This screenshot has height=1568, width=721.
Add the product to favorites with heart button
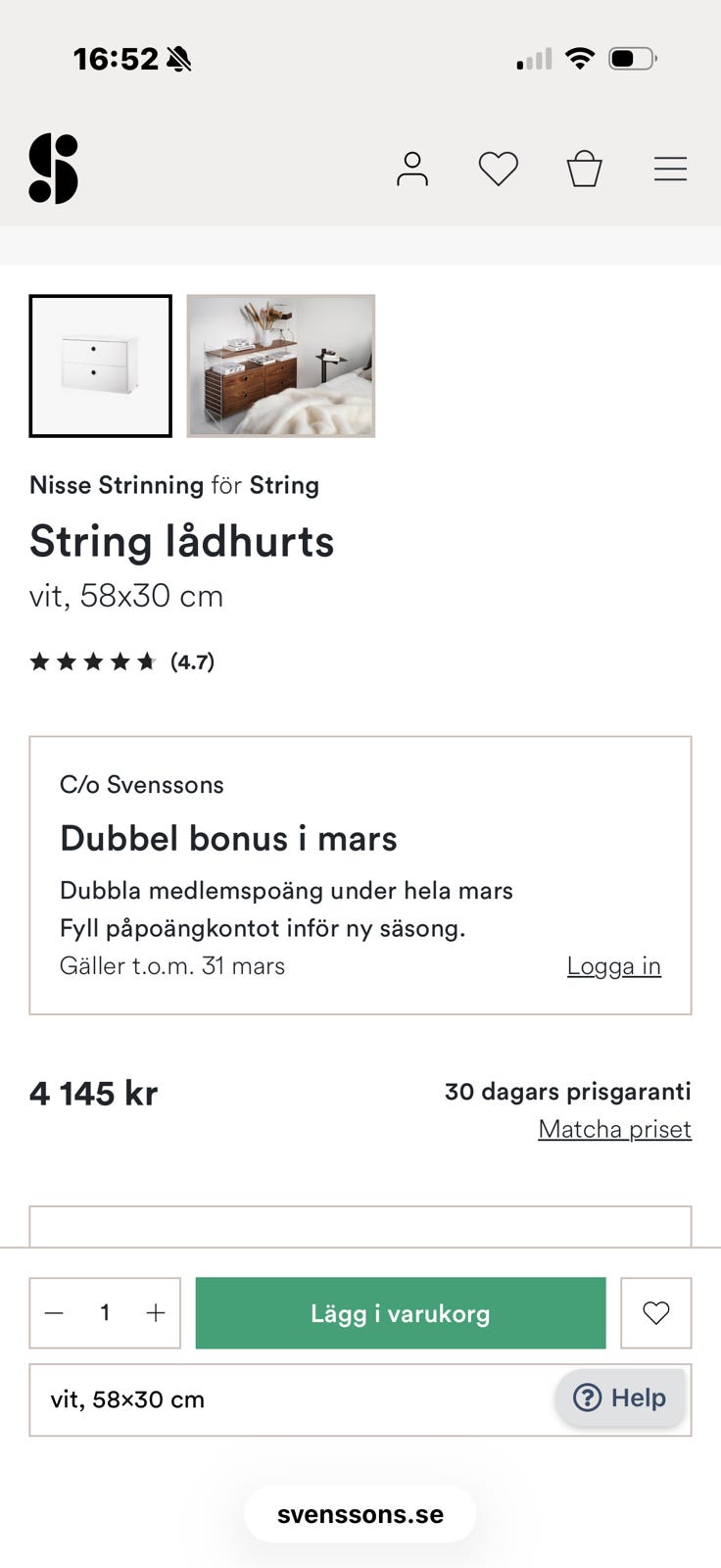tap(656, 1313)
